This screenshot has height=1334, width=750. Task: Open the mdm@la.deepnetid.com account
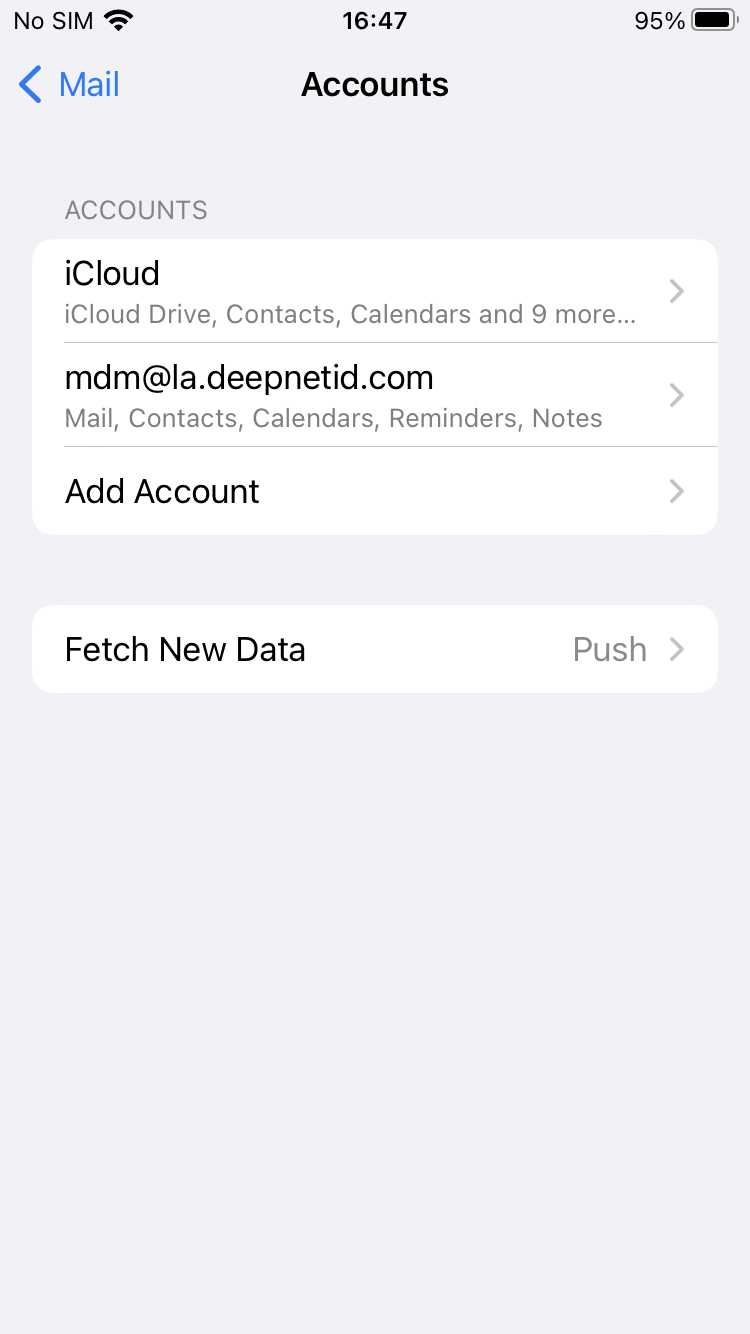coord(374,395)
